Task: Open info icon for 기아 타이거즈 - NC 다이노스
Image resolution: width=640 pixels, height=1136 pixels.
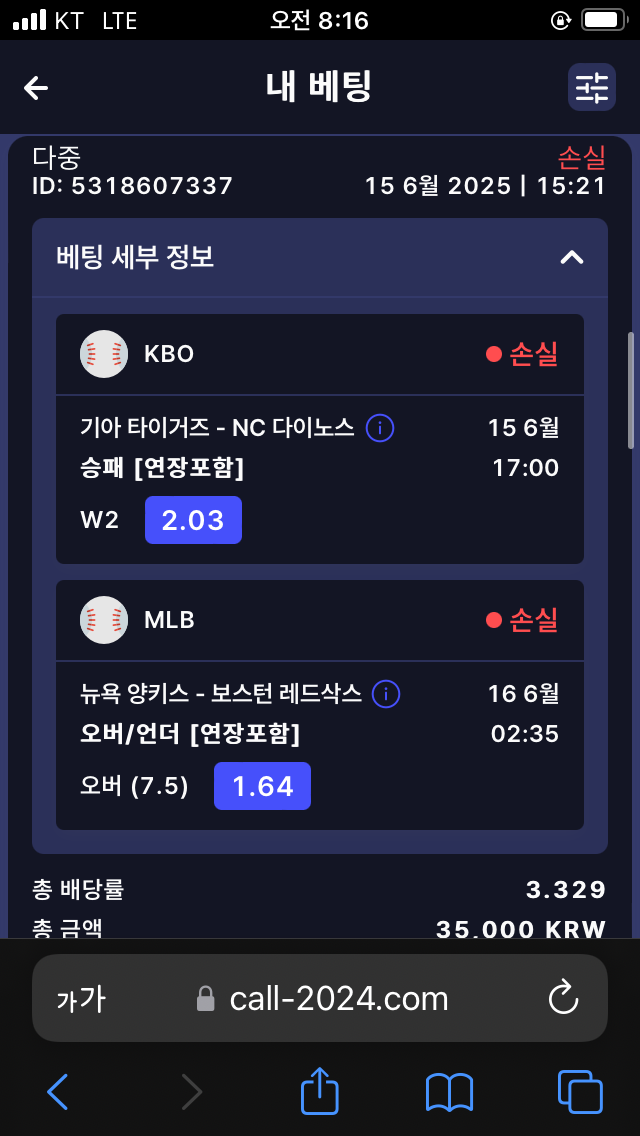Action: pyautogui.click(x=380, y=429)
